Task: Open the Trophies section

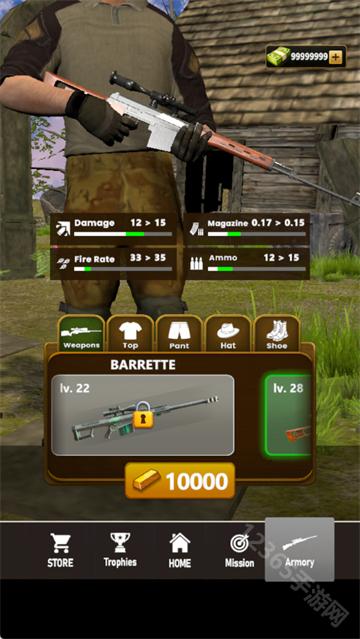Action: click(x=120, y=550)
